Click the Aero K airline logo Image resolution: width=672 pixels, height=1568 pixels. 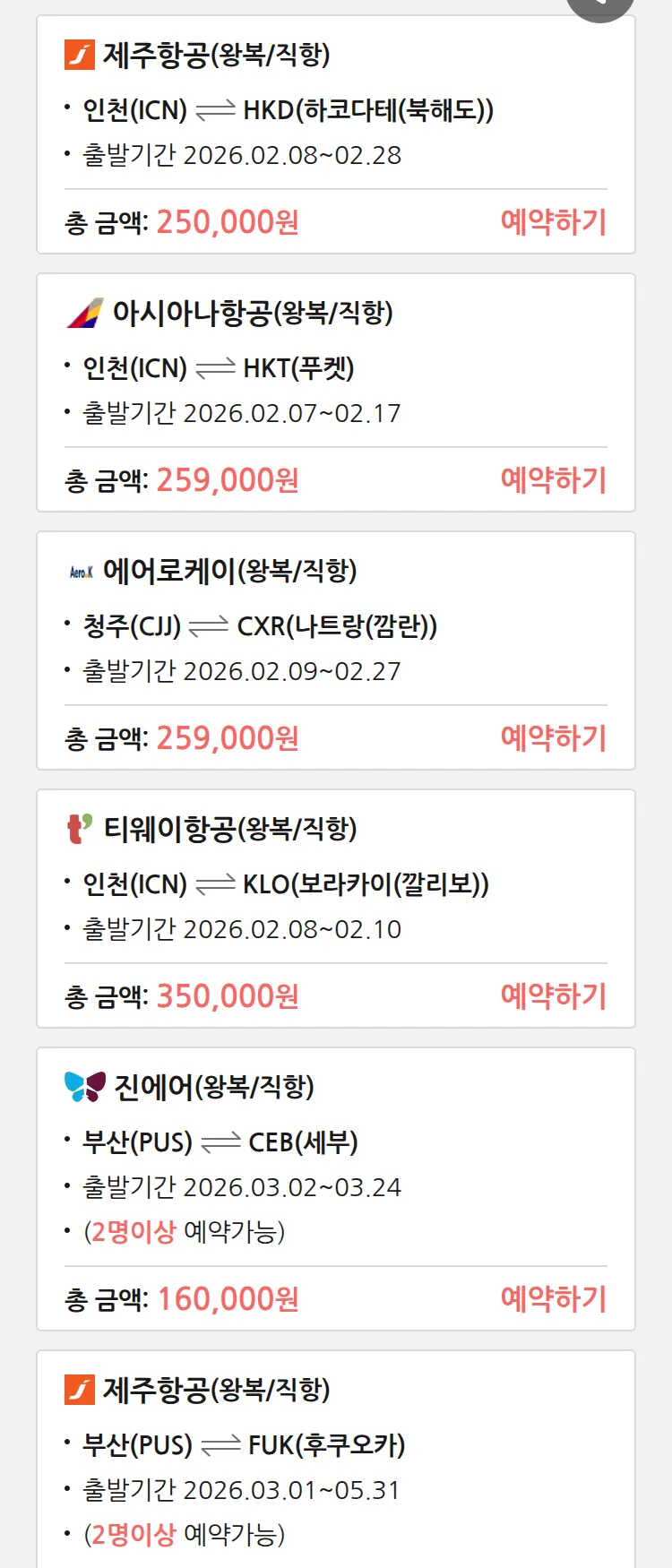[82, 572]
